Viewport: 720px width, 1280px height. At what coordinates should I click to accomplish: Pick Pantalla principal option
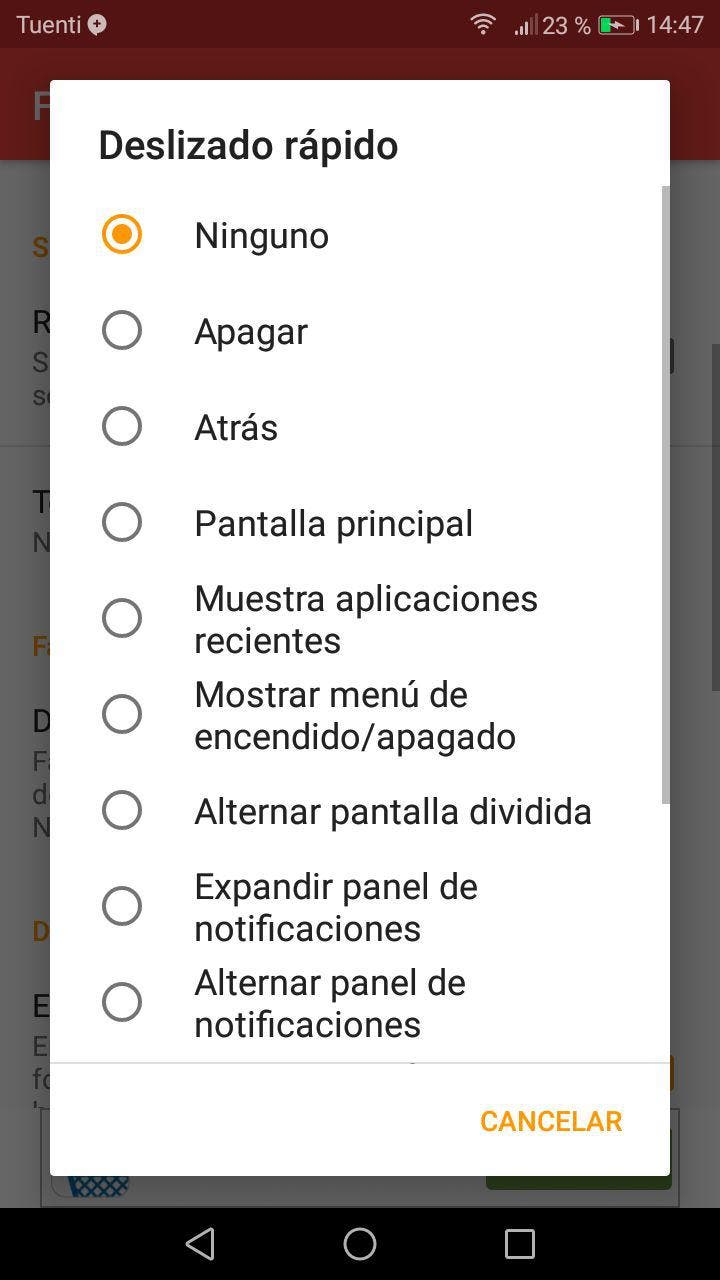[122, 522]
